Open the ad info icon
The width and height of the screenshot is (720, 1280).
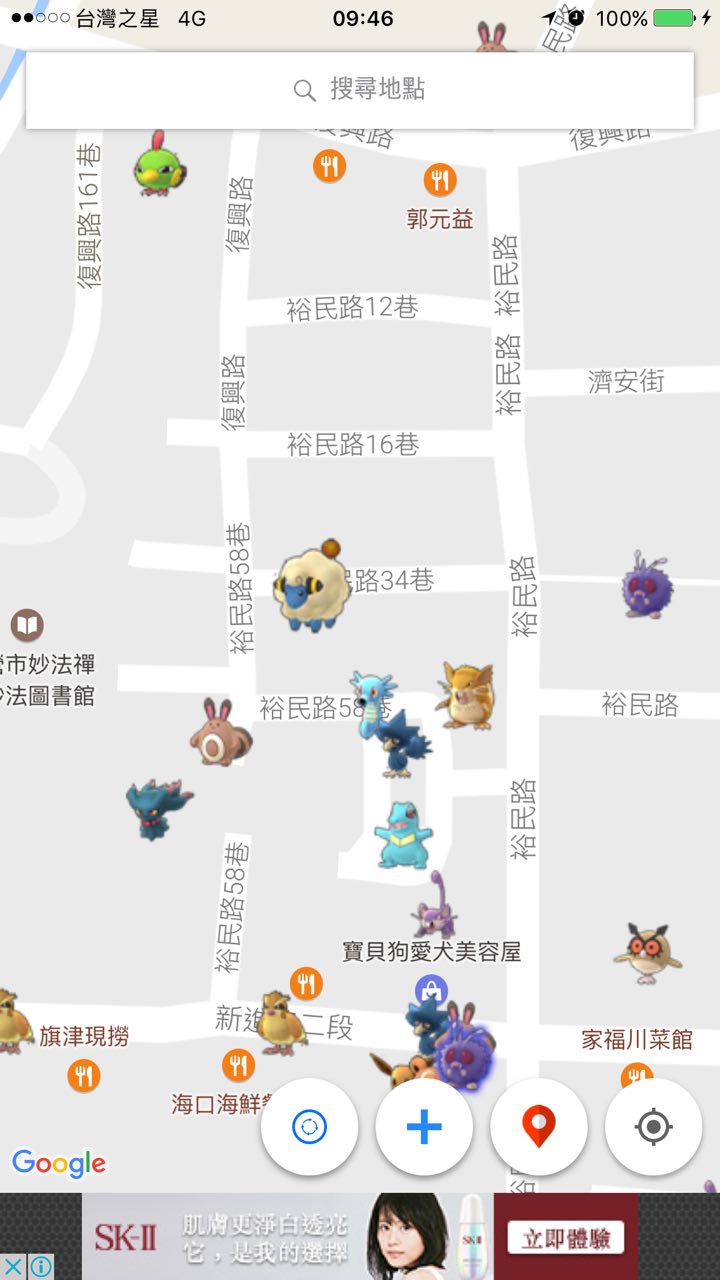pyautogui.click(x=40, y=1267)
